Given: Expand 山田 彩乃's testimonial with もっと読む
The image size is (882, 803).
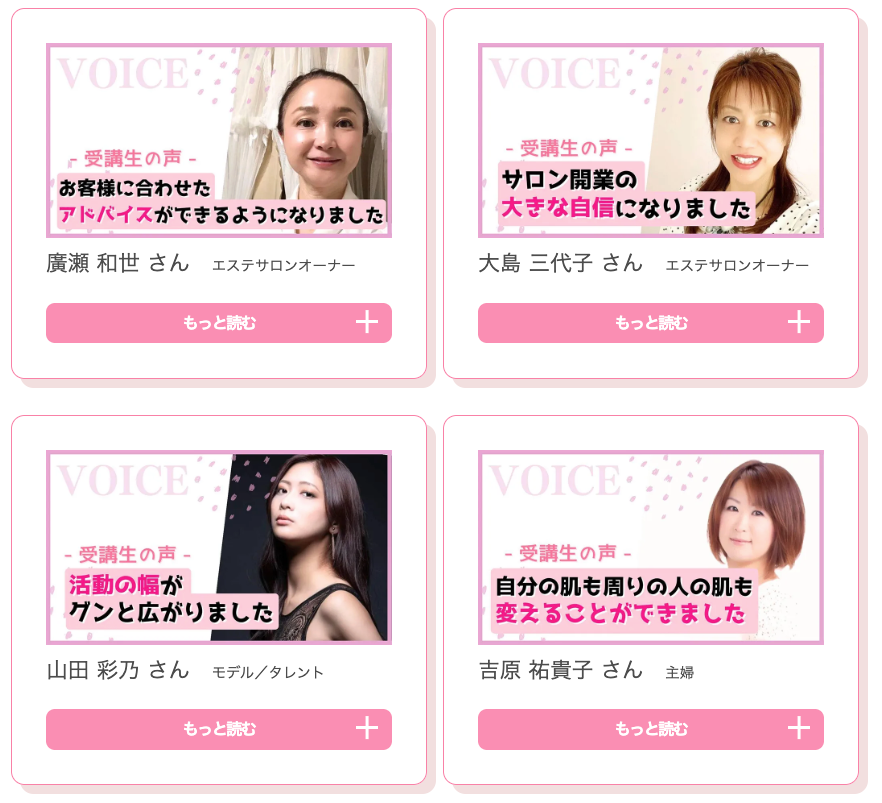Looking at the screenshot, I should [x=219, y=729].
